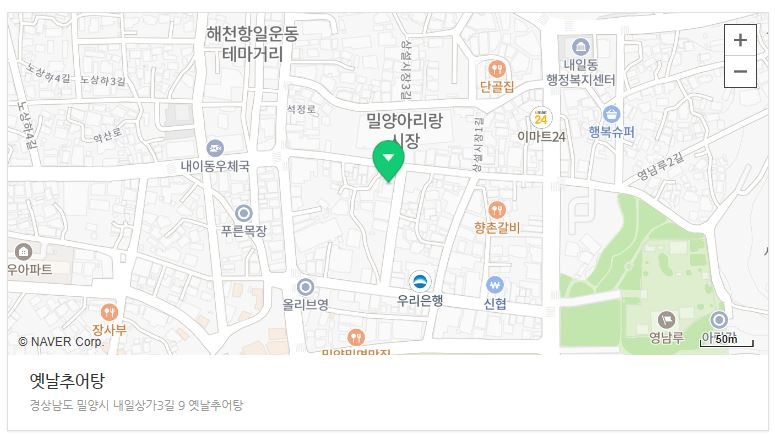This screenshot has width=775, height=439.
Task: Select 이마트24 store marker
Action: (x=541, y=118)
